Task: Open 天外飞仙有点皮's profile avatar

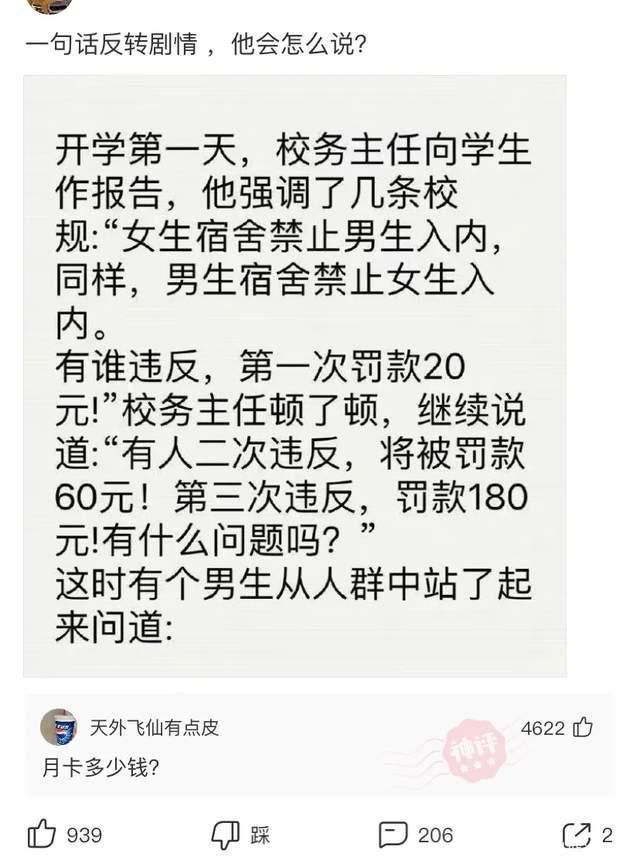Action: point(58,727)
